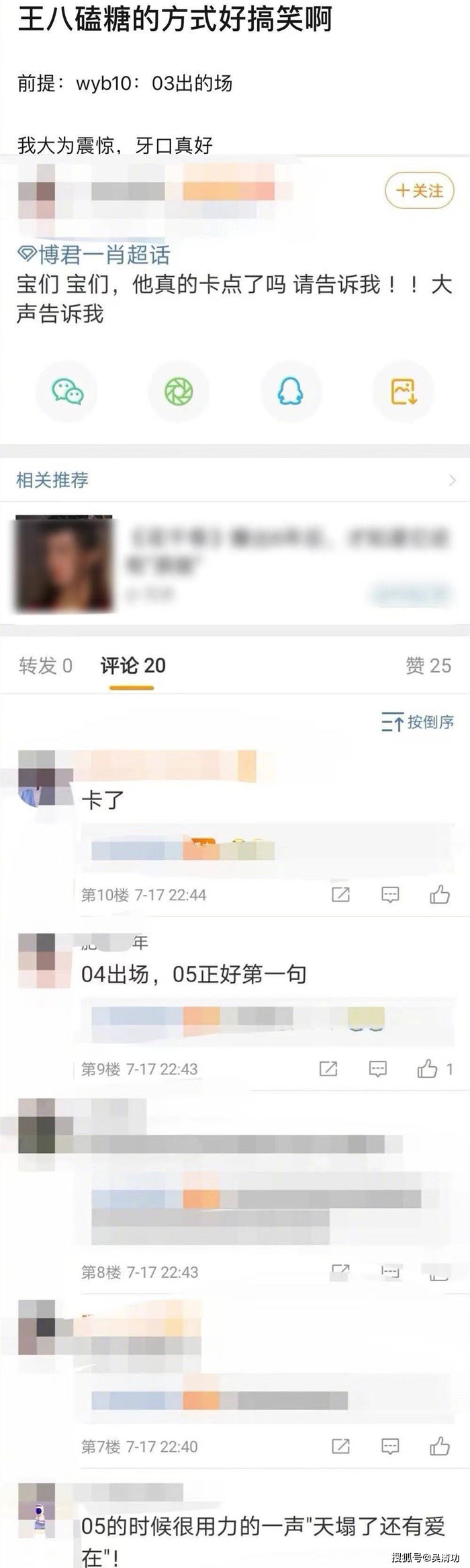This screenshot has height=1568, width=470.
Task: Repost the 第9楼 comment
Action: 328,1068
